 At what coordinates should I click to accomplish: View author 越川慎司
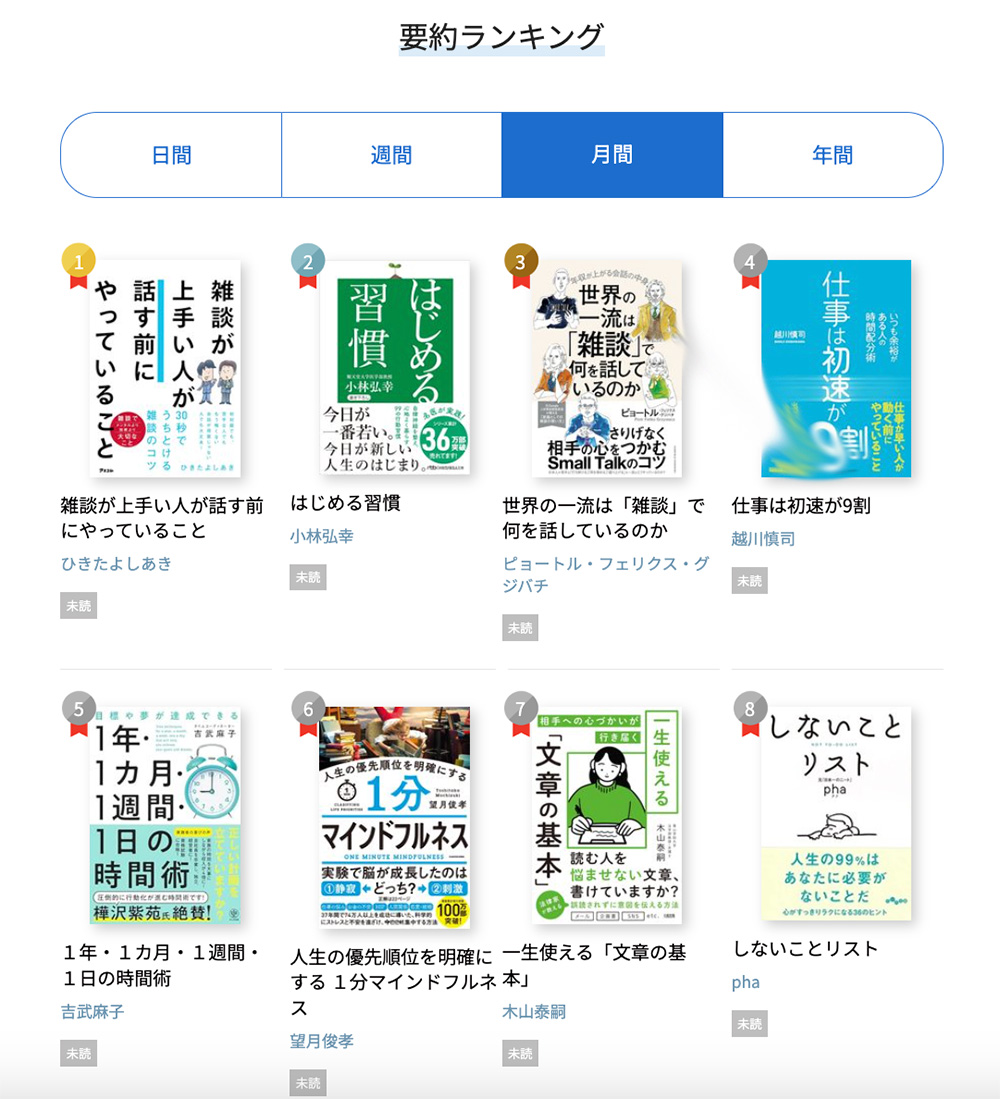click(764, 539)
